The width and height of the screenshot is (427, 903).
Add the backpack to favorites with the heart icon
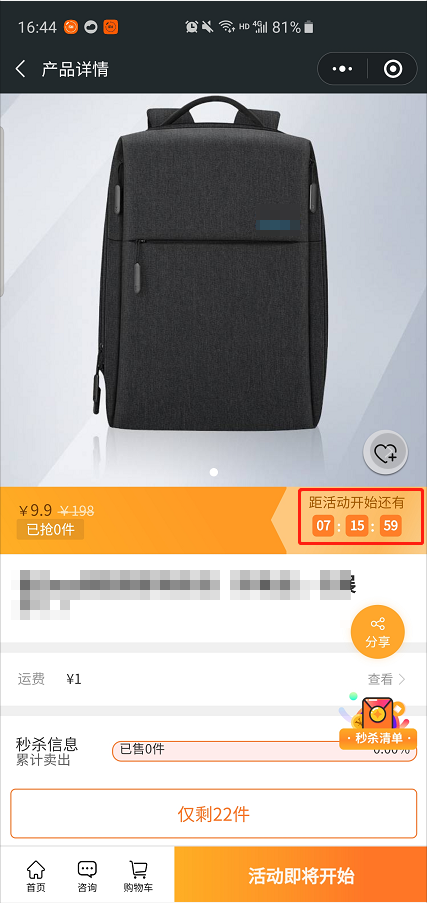(385, 453)
